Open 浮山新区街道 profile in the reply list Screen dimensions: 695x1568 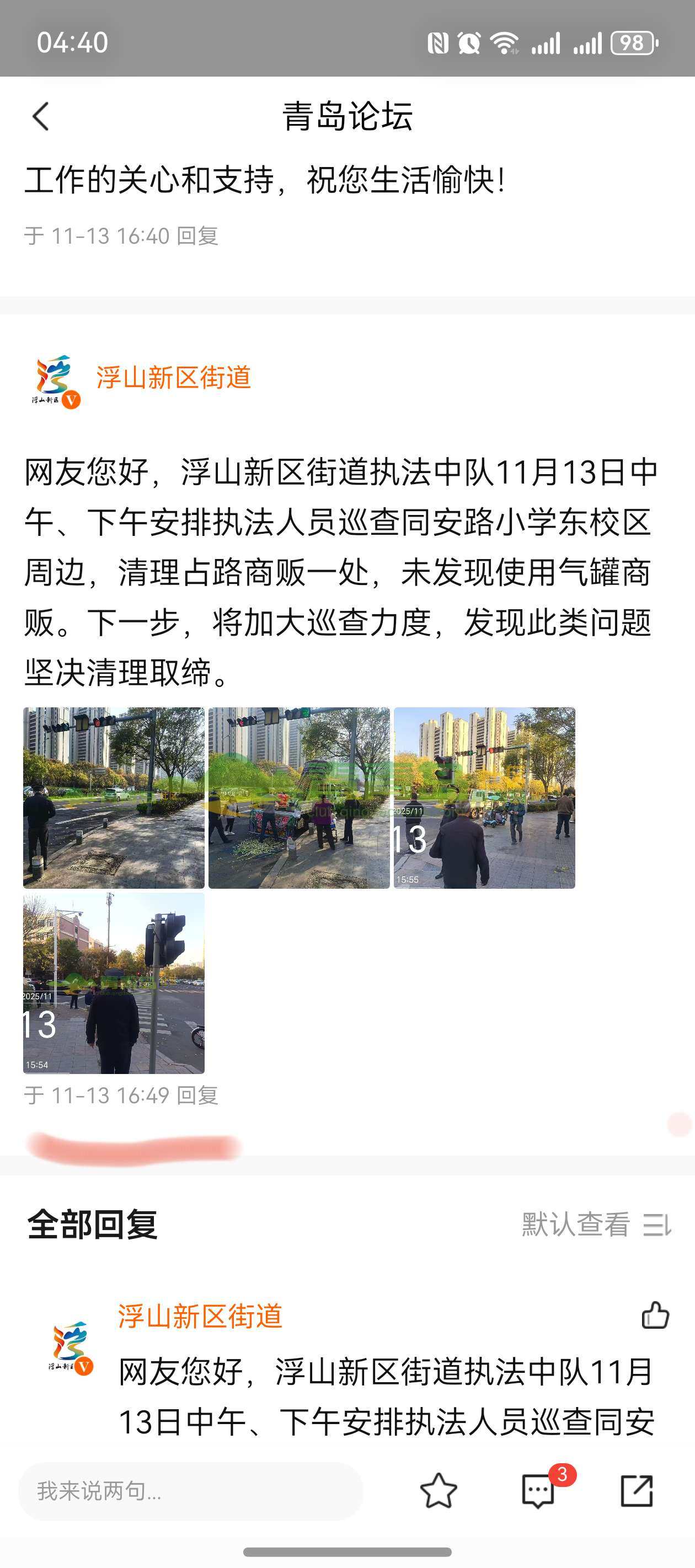coord(200,1316)
